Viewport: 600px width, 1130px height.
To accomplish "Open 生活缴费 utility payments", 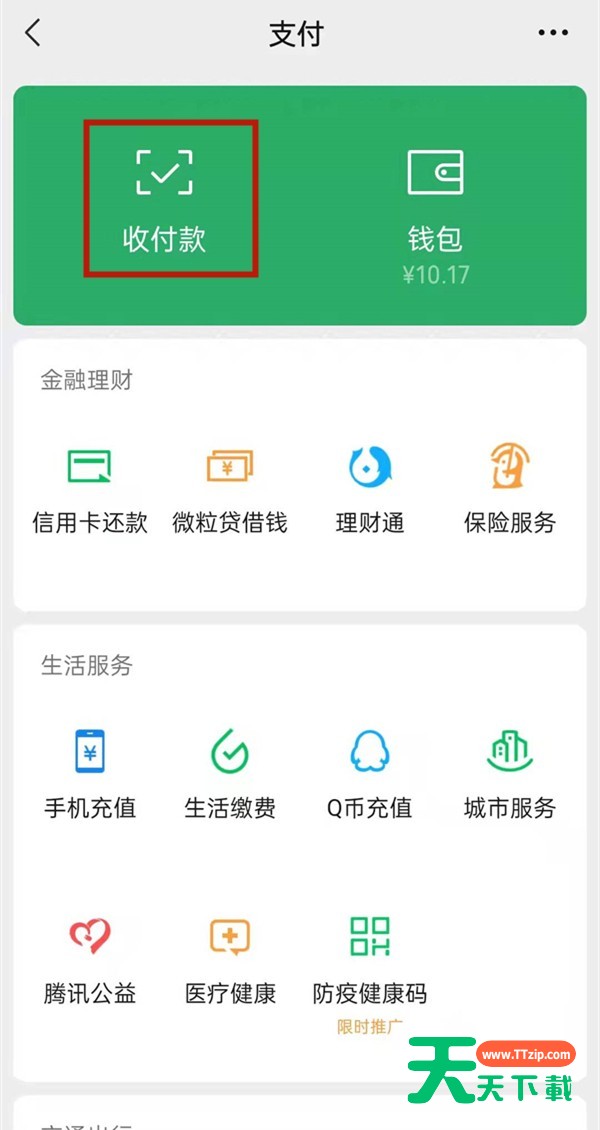I will click(230, 775).
